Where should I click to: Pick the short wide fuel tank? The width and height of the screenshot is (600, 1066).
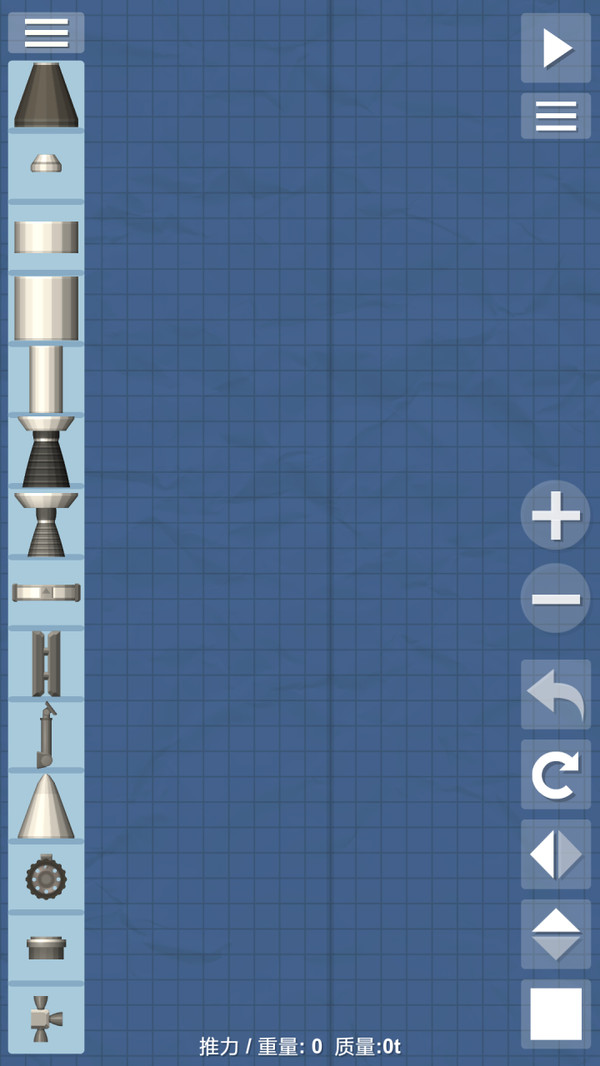[46, 237]
